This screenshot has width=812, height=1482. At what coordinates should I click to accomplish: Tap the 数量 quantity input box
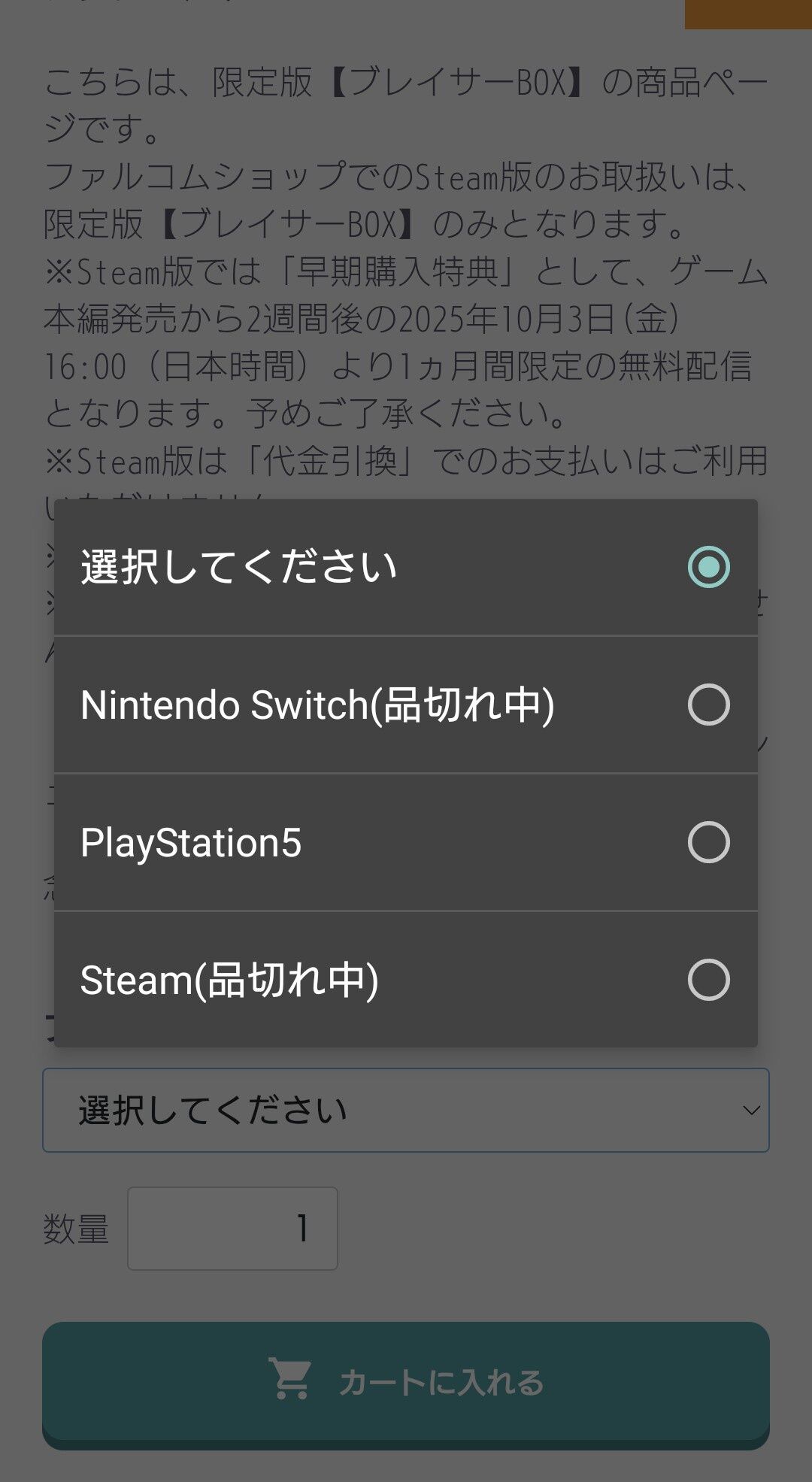coord(232,1229)
